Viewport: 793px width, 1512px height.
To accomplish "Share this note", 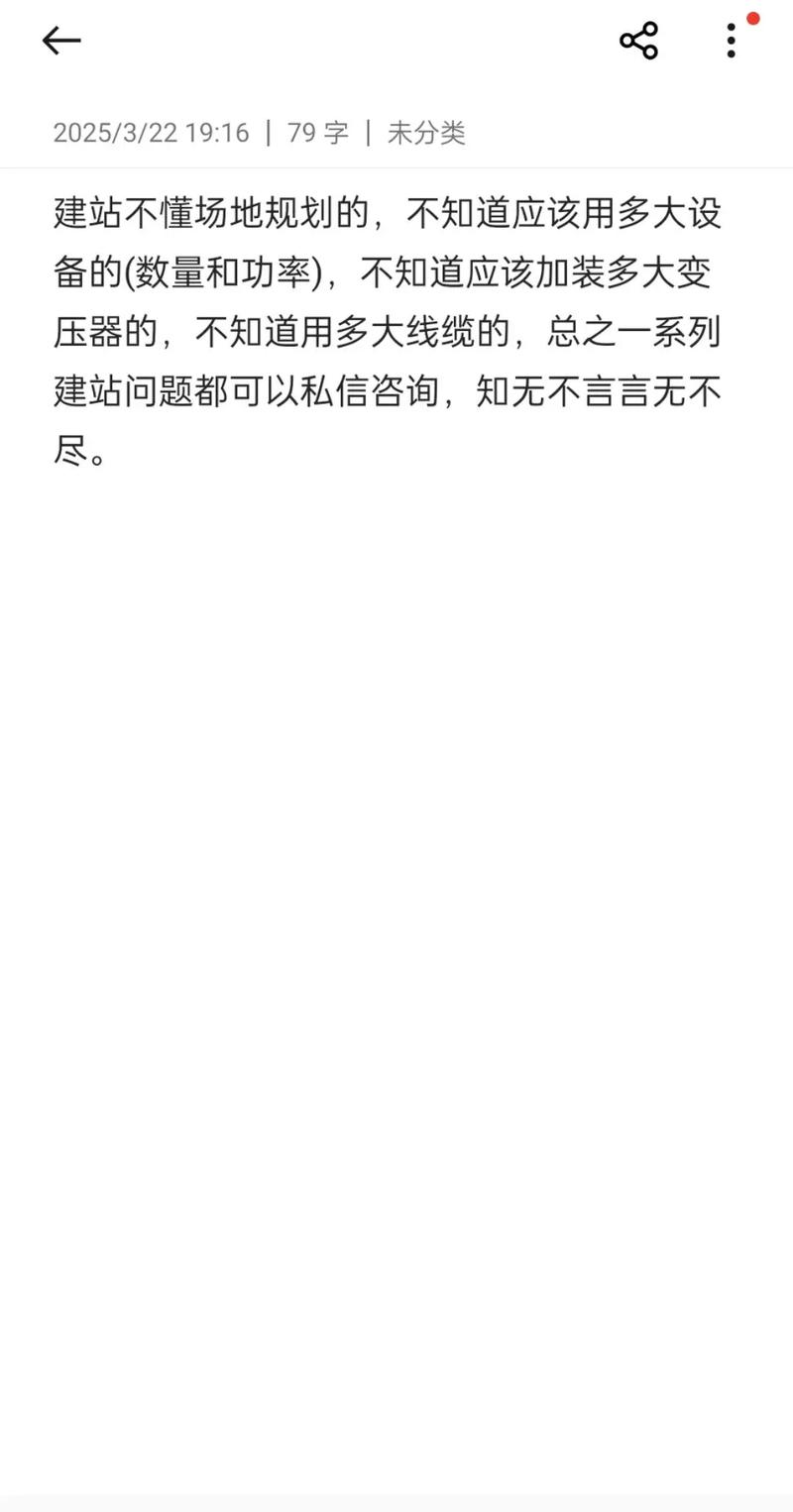I will [638, 41].
